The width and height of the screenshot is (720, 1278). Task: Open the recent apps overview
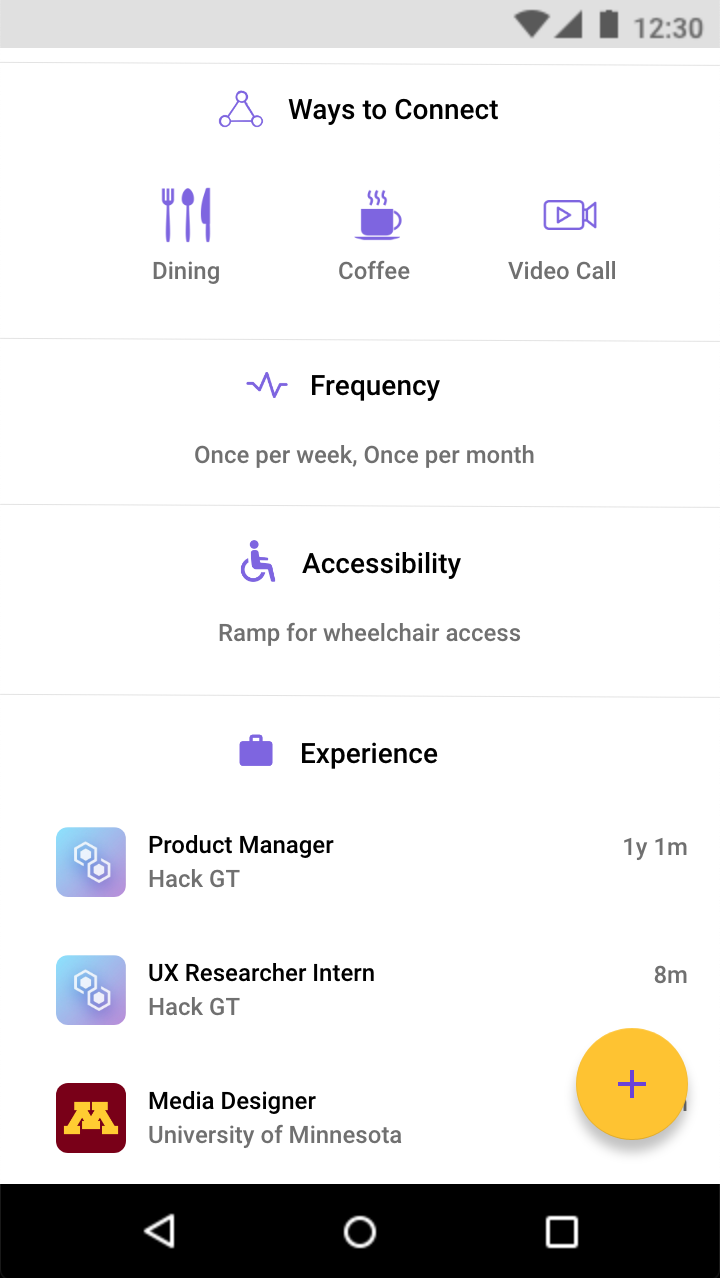[x=561, y=1231]
